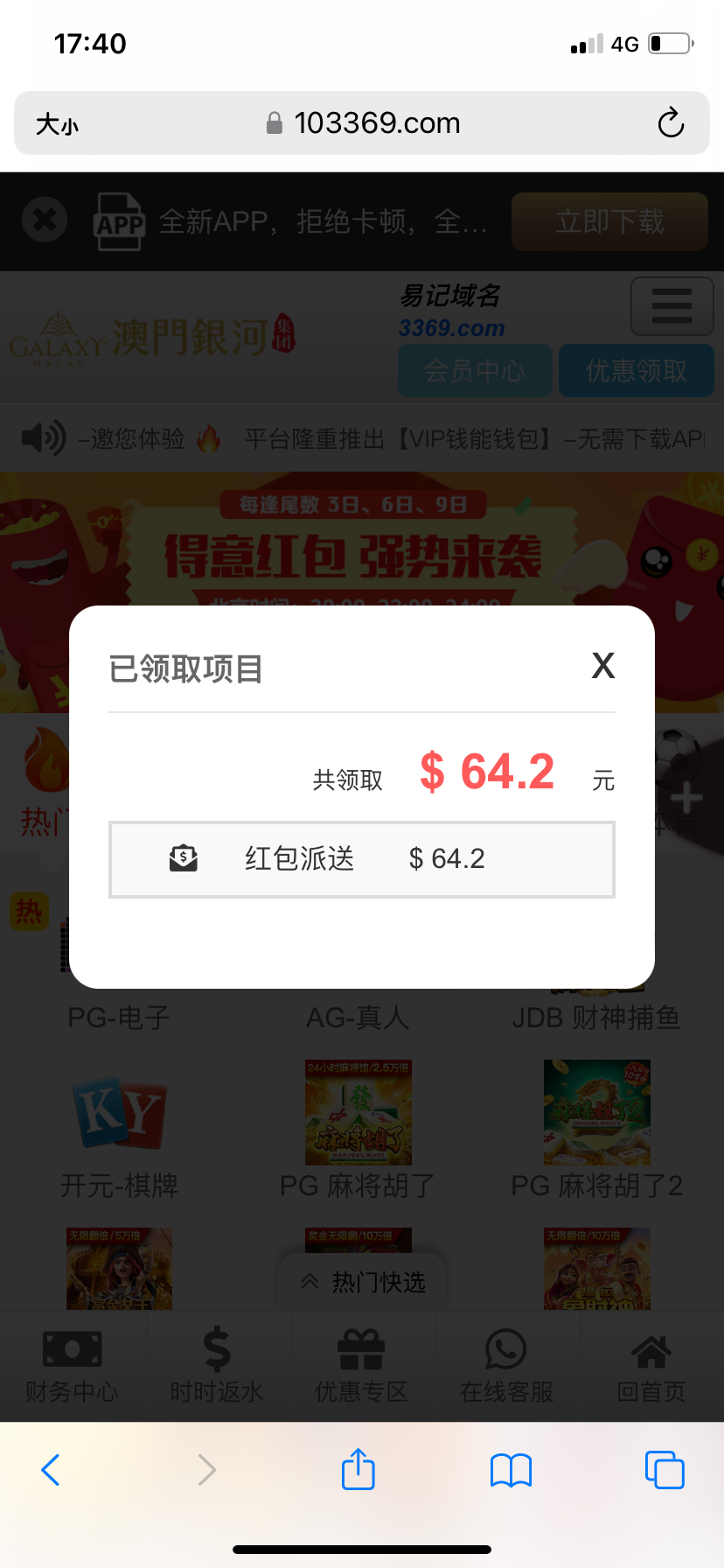Open the 大小 text size control
Viewport: 724px width, 1568px height.
[55, 123]
